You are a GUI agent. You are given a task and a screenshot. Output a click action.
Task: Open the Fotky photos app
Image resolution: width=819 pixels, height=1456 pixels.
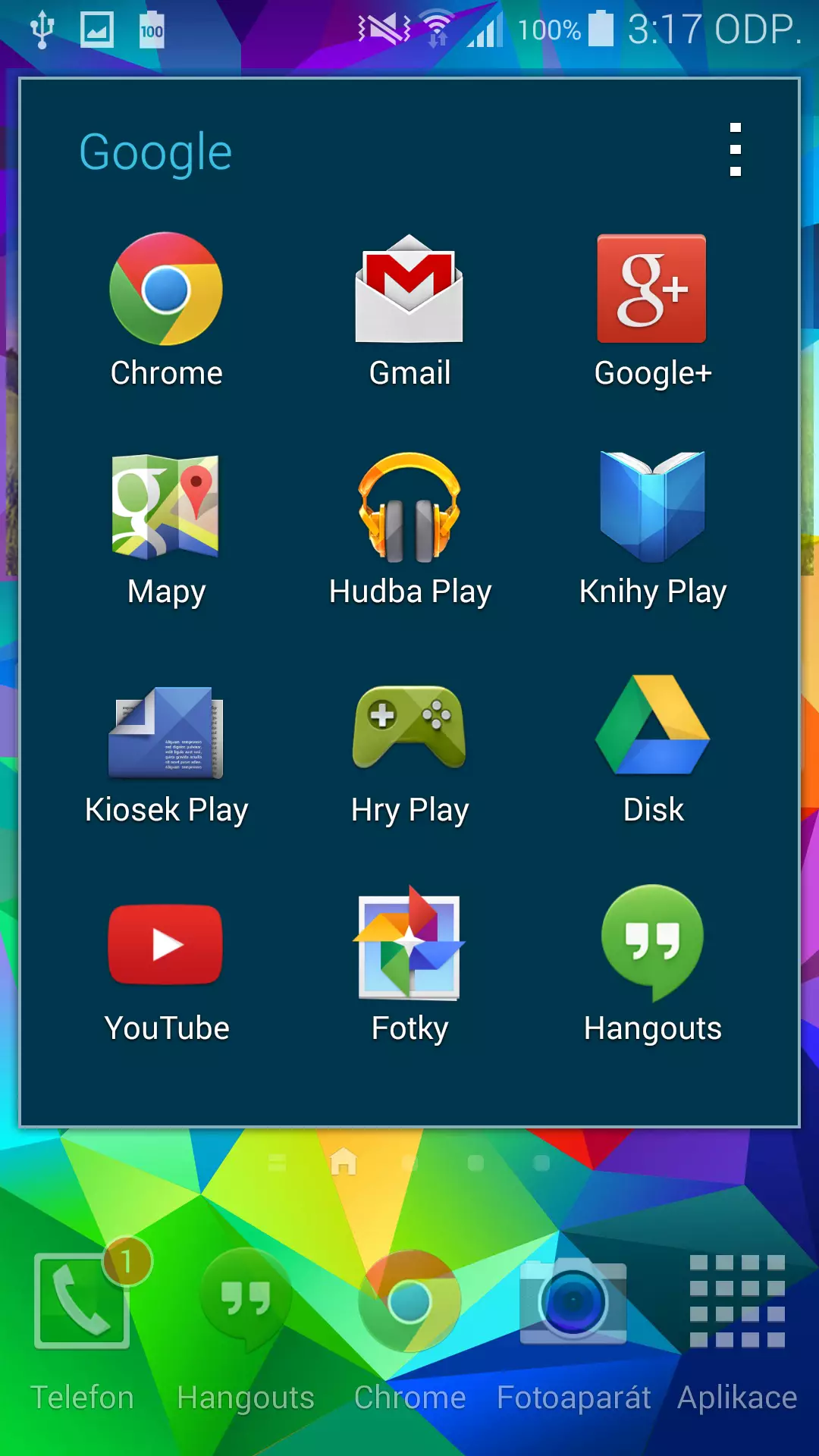(x=409, y=965)
